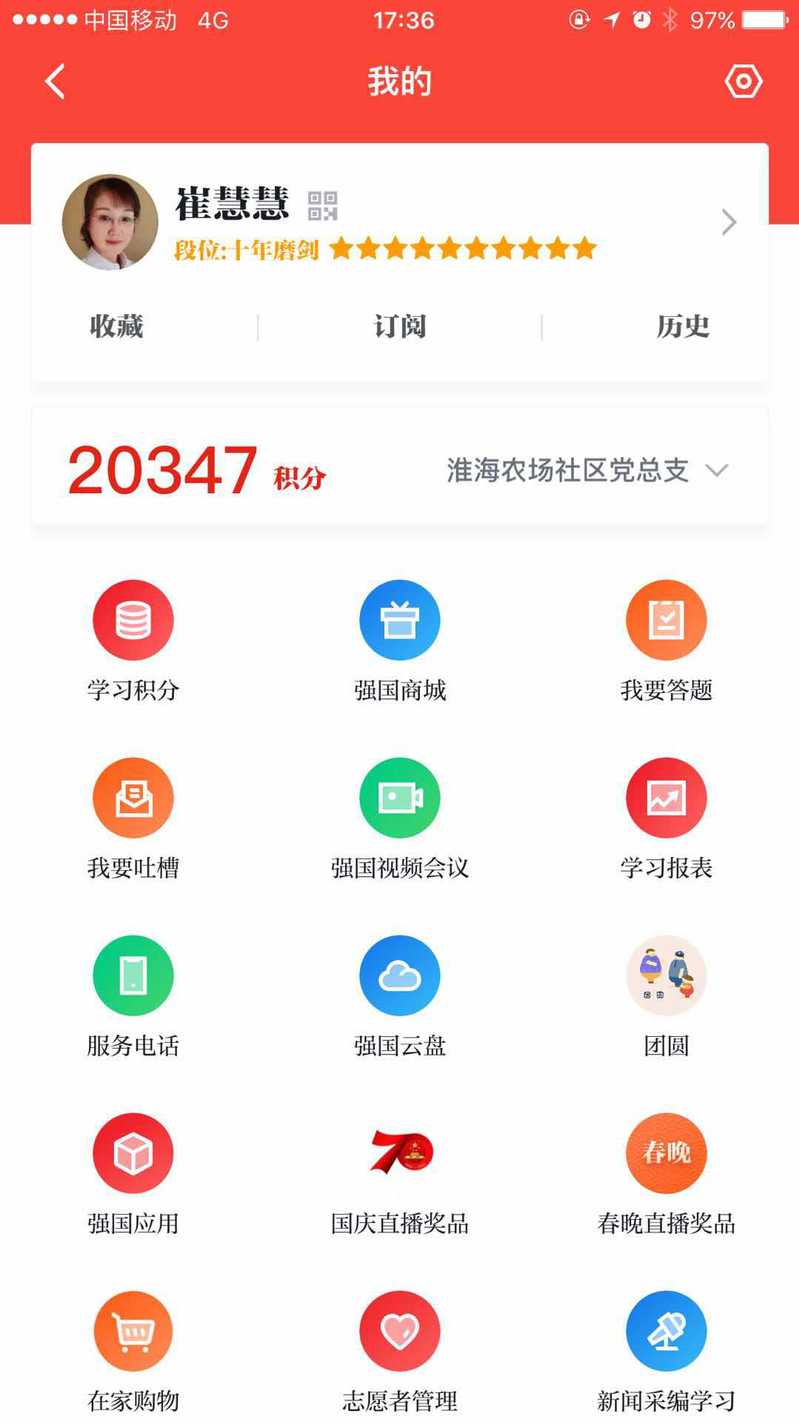Open 收藏 favorites
The height and width of the screenshot is (1422, 799).
pos(117,326)
